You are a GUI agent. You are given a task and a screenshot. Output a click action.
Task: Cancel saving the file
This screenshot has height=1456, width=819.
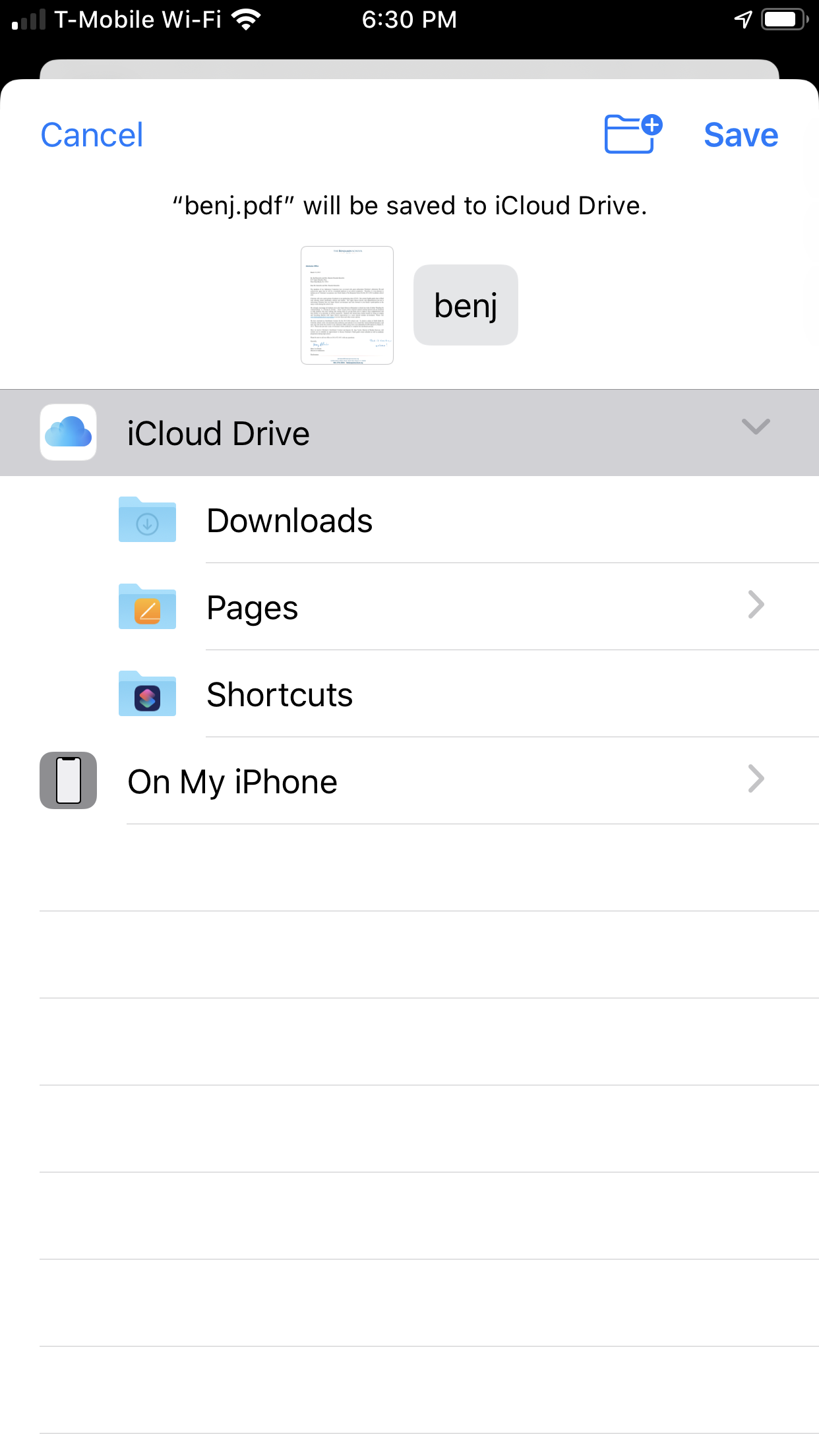pos(92,135)
